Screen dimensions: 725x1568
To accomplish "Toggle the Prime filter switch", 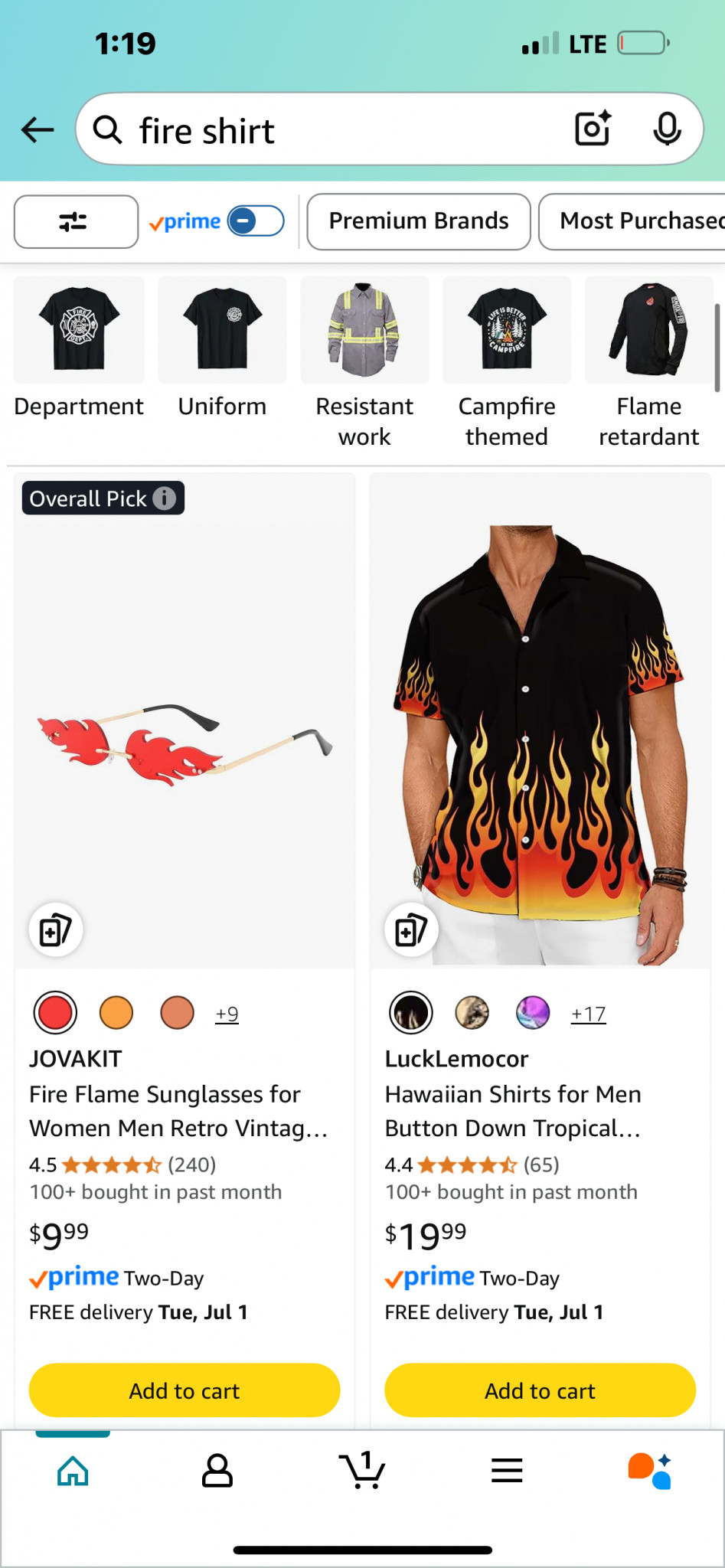I will point(256,221).
